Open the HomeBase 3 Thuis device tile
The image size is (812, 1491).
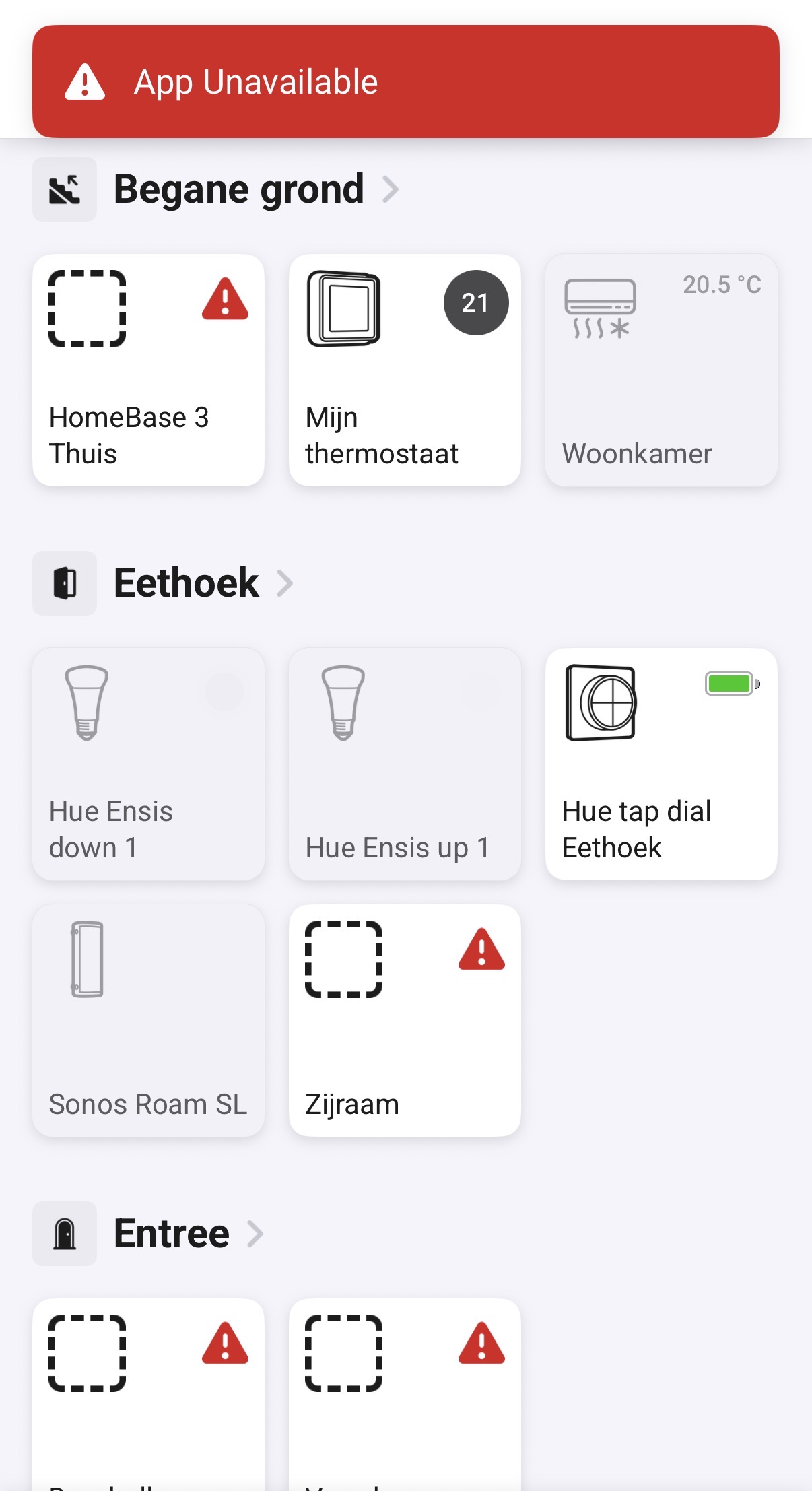pyautogui.click(x=148, y=370)
